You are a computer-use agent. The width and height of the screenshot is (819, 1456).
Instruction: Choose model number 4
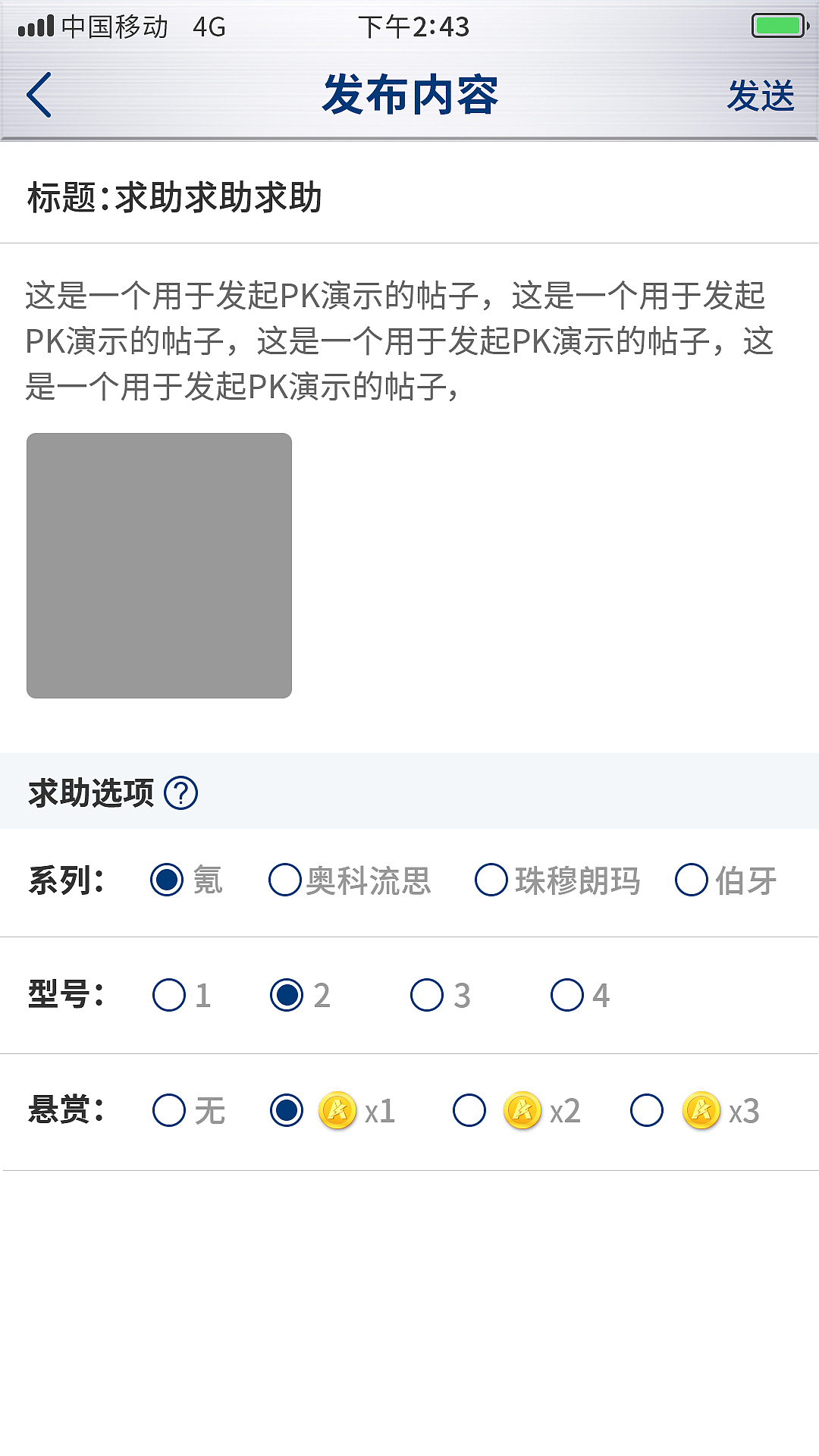566,993
